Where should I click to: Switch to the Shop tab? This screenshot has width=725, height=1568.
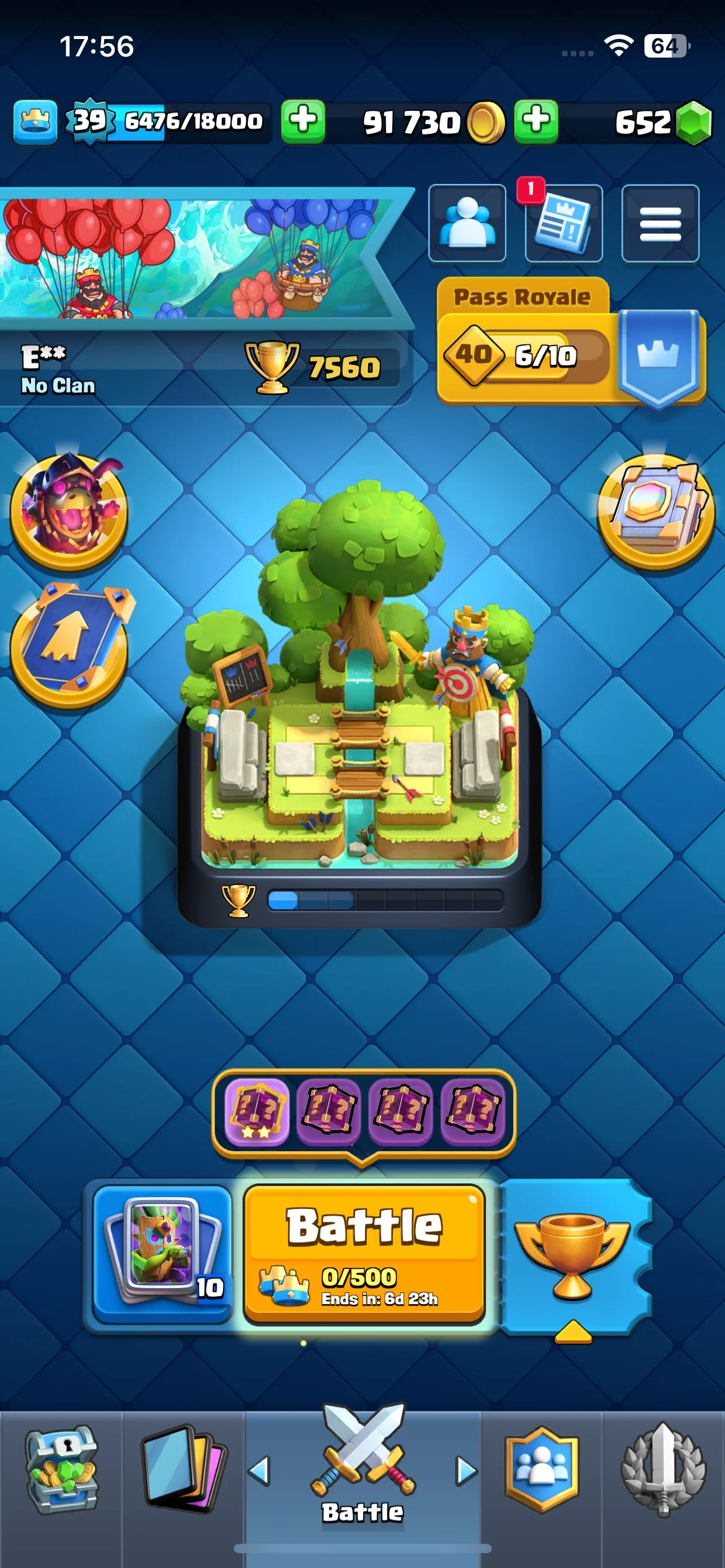(61, 1469)
